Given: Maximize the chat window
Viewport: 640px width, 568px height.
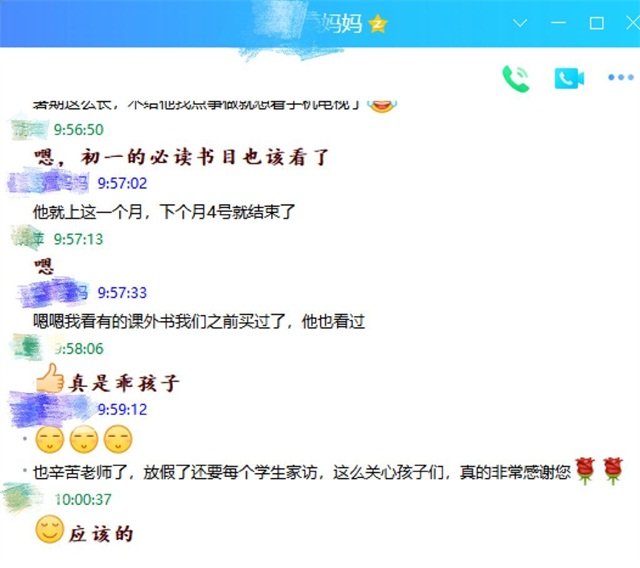Looking at the screenshot, I should point(596,23).
